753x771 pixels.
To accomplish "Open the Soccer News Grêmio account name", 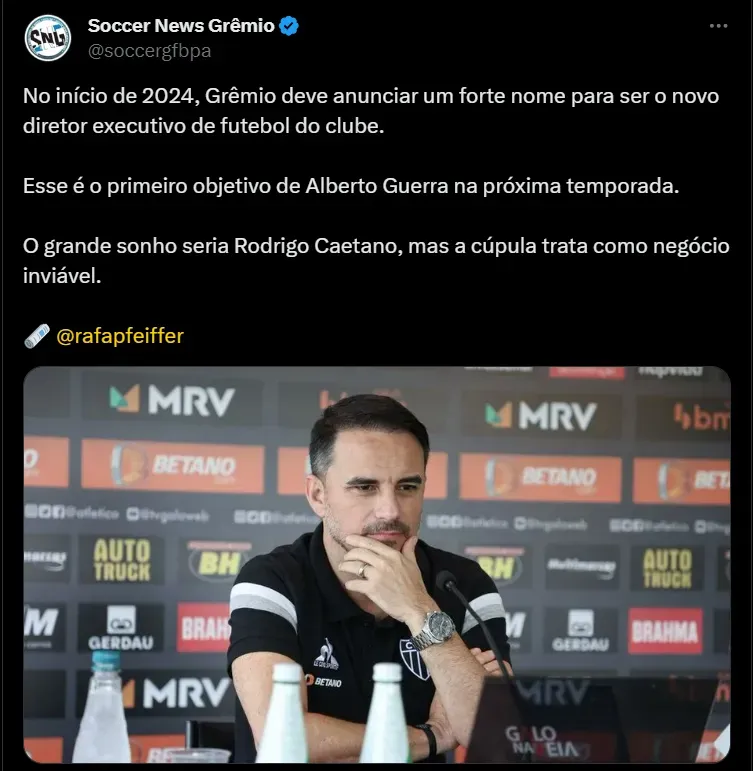I will (x=180, y=26).
